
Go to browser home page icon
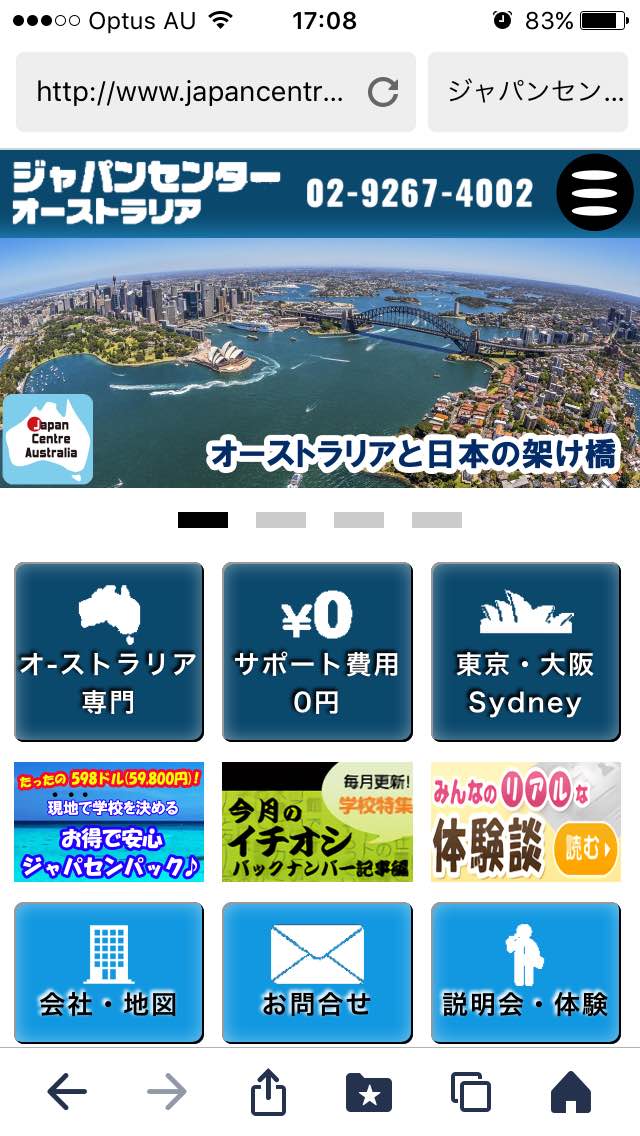[x=571, y=1092]
